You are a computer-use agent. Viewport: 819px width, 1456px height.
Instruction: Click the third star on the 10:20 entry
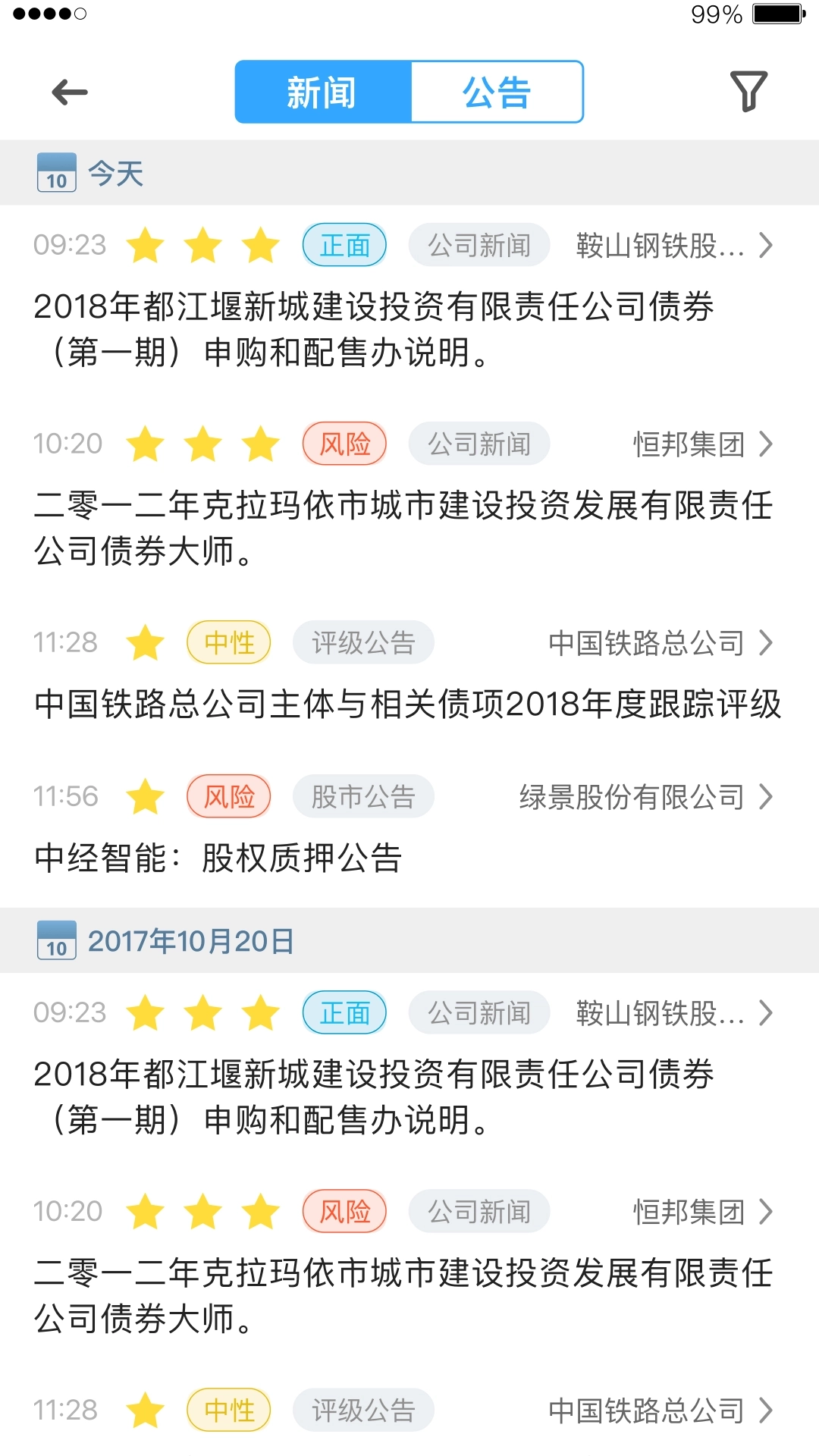click(x=261, y=444)
